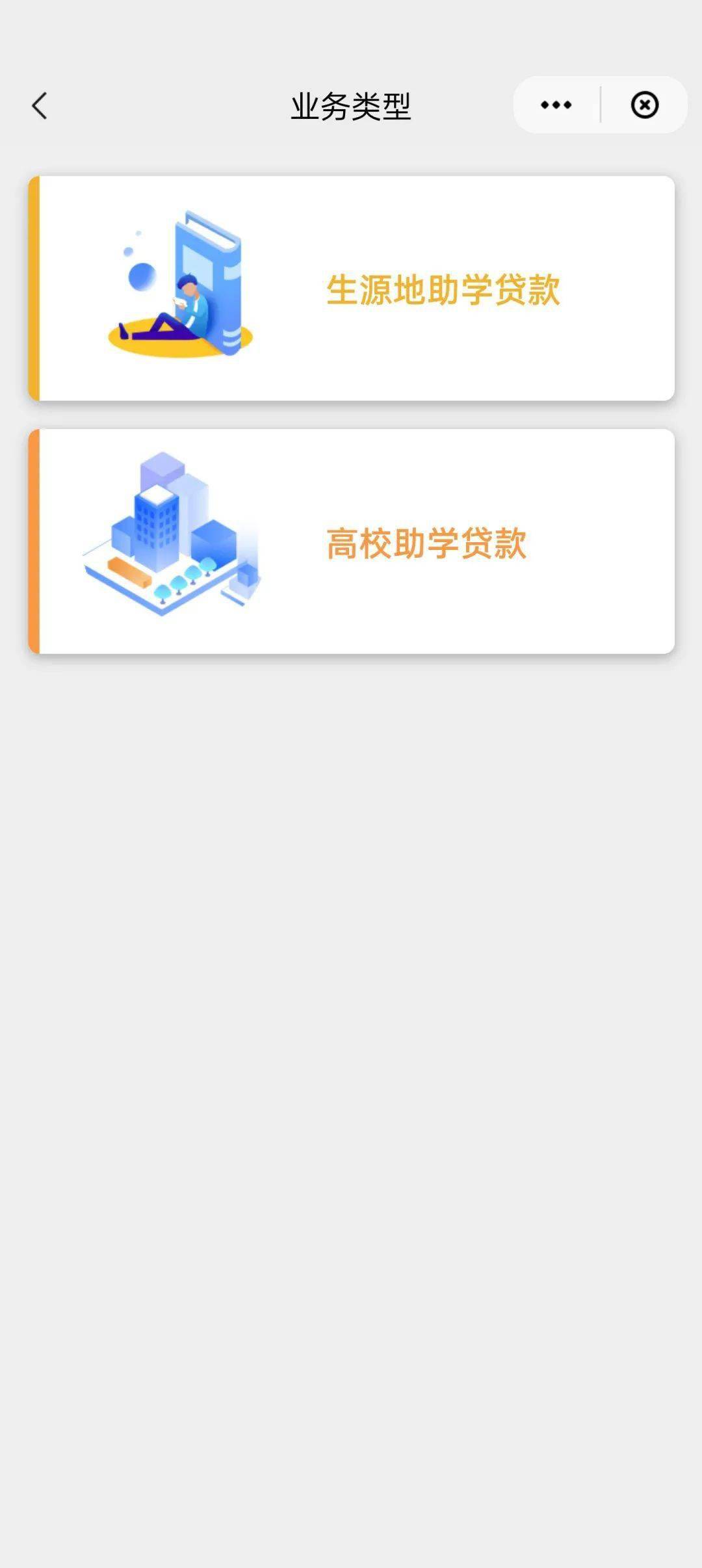
Task: Tap the divider between ellipsis and close icons
Action: [x=600, y=105]
